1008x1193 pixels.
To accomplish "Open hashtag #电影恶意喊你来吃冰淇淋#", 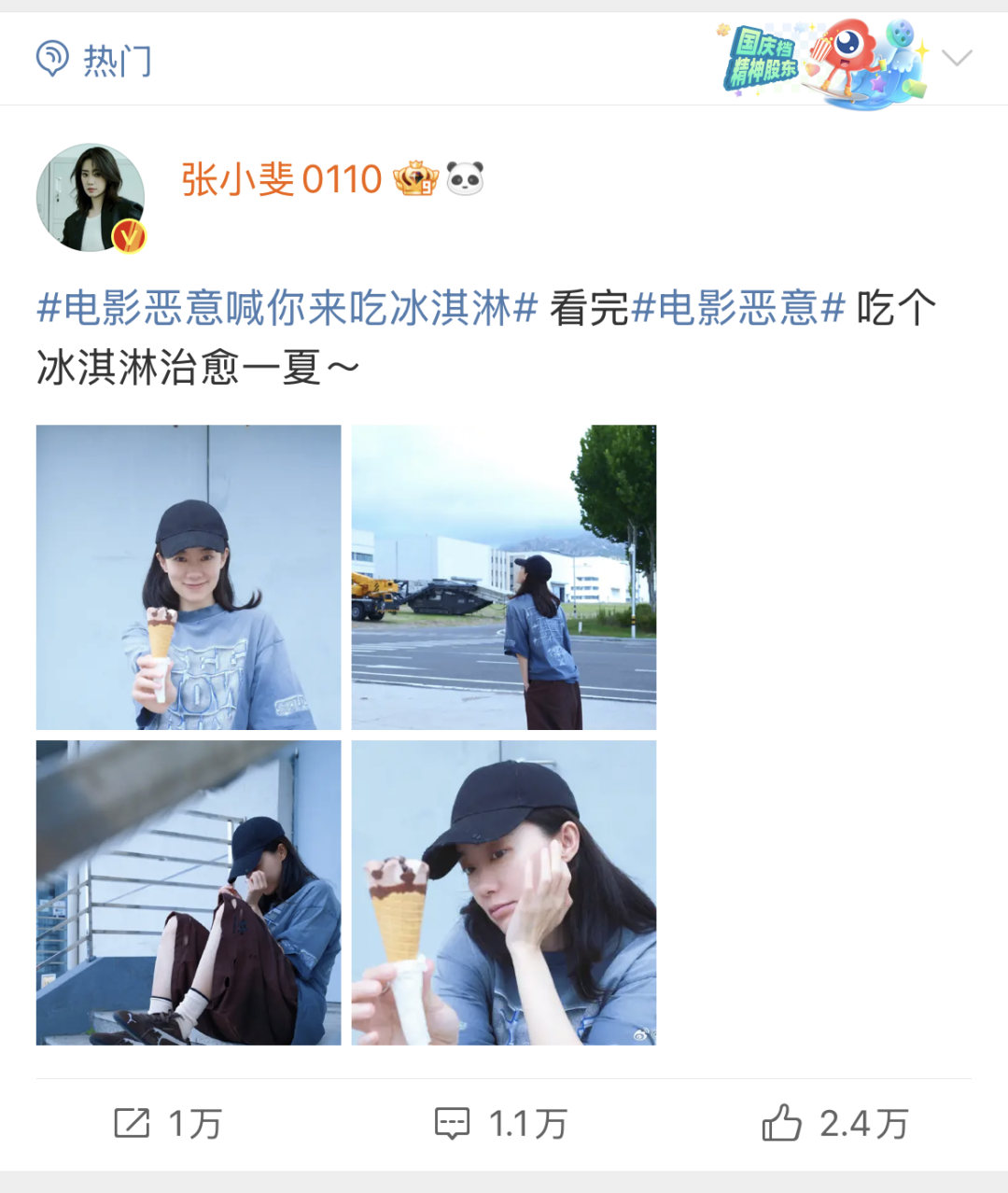I will pyautogui.click(x=287, y=308).
